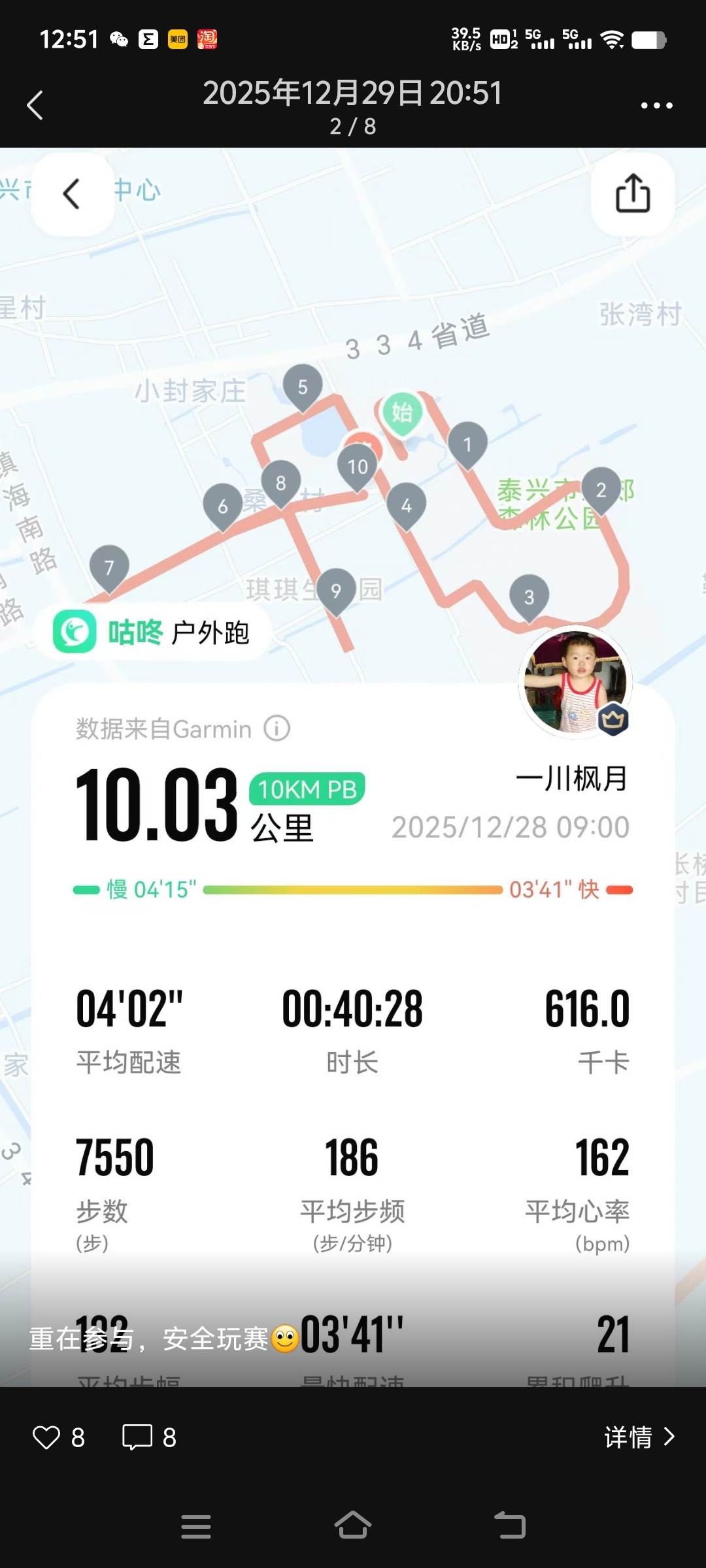Viewport: 706px width, 1568px height.
Task: Open the comments on this post
Action: click(138, 1437)
